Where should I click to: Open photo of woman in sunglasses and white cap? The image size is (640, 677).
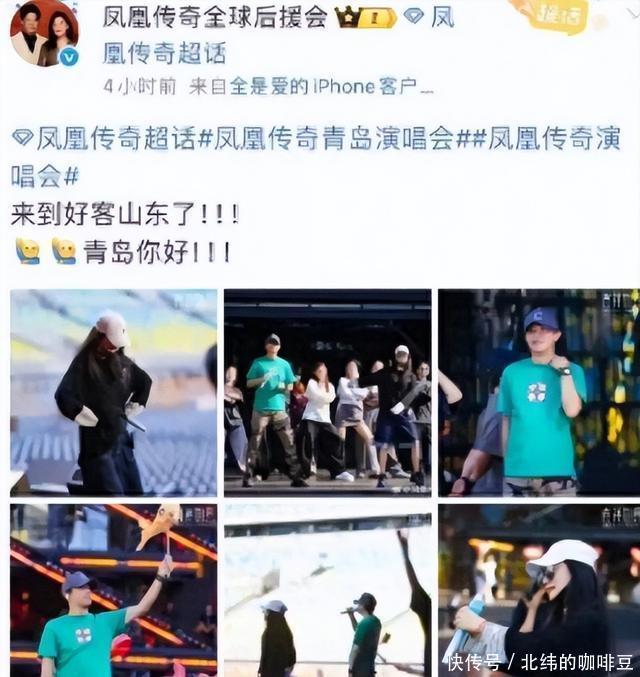click(539, 590)
